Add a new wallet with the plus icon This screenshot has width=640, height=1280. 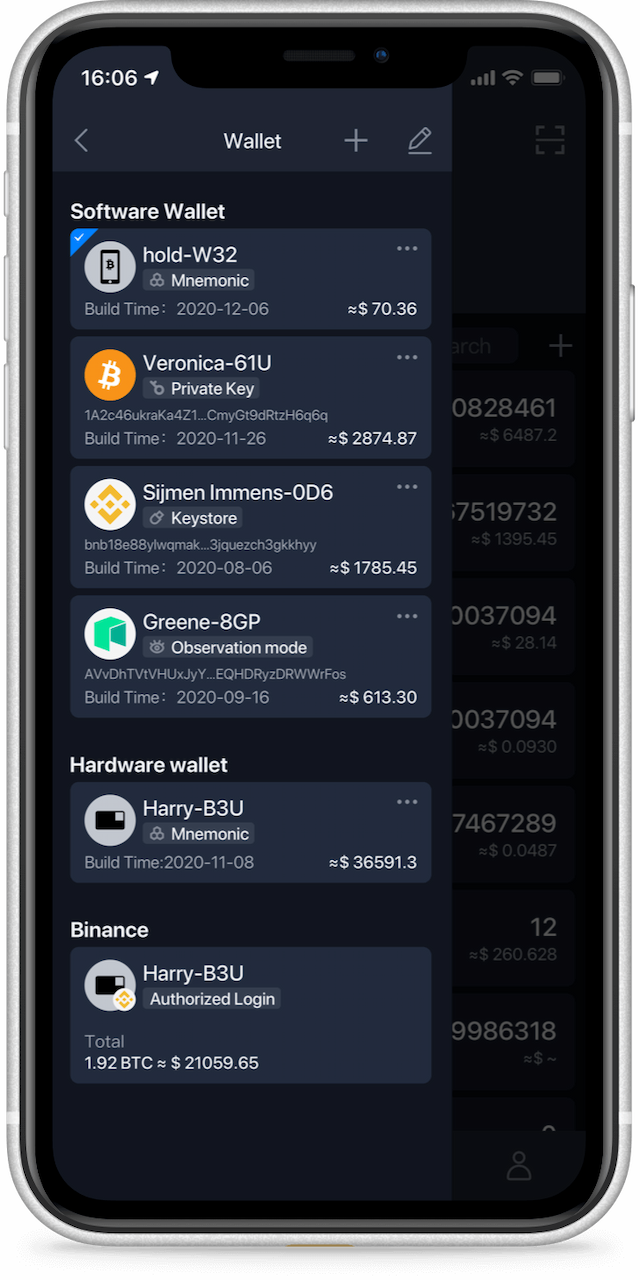click(356, 141)
